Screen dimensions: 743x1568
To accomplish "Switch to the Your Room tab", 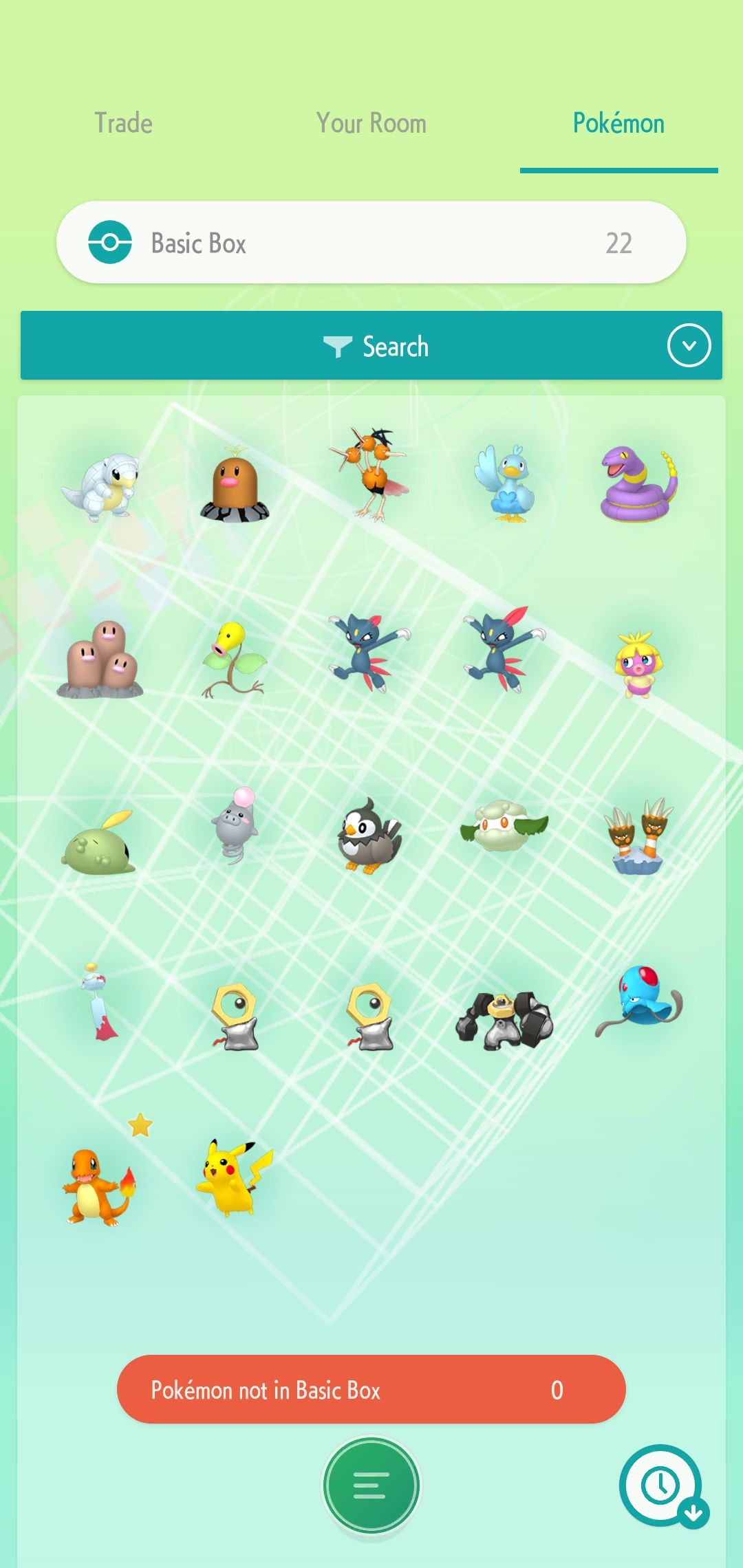I will 371,124.
